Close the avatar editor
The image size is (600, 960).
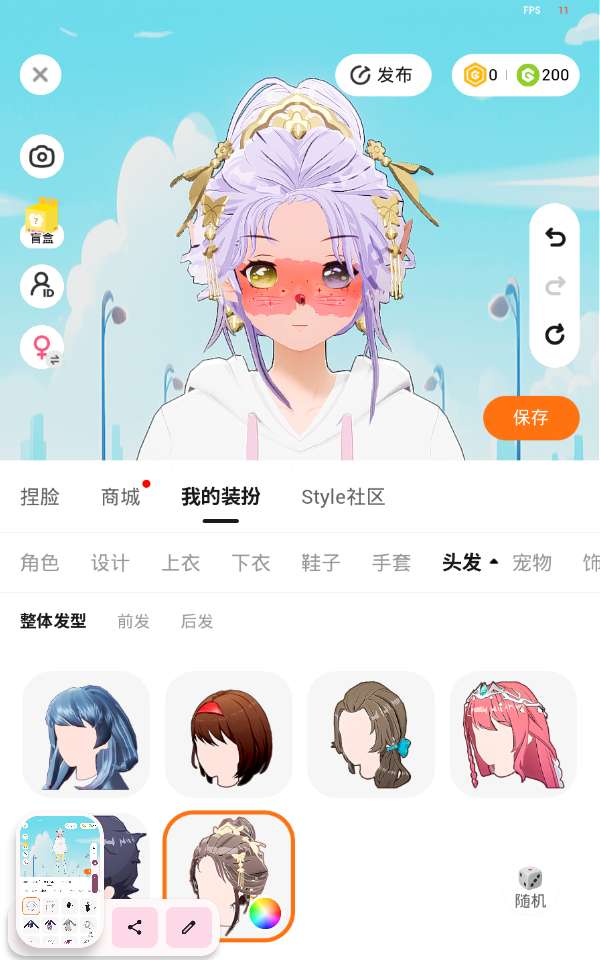click(40, 75)
